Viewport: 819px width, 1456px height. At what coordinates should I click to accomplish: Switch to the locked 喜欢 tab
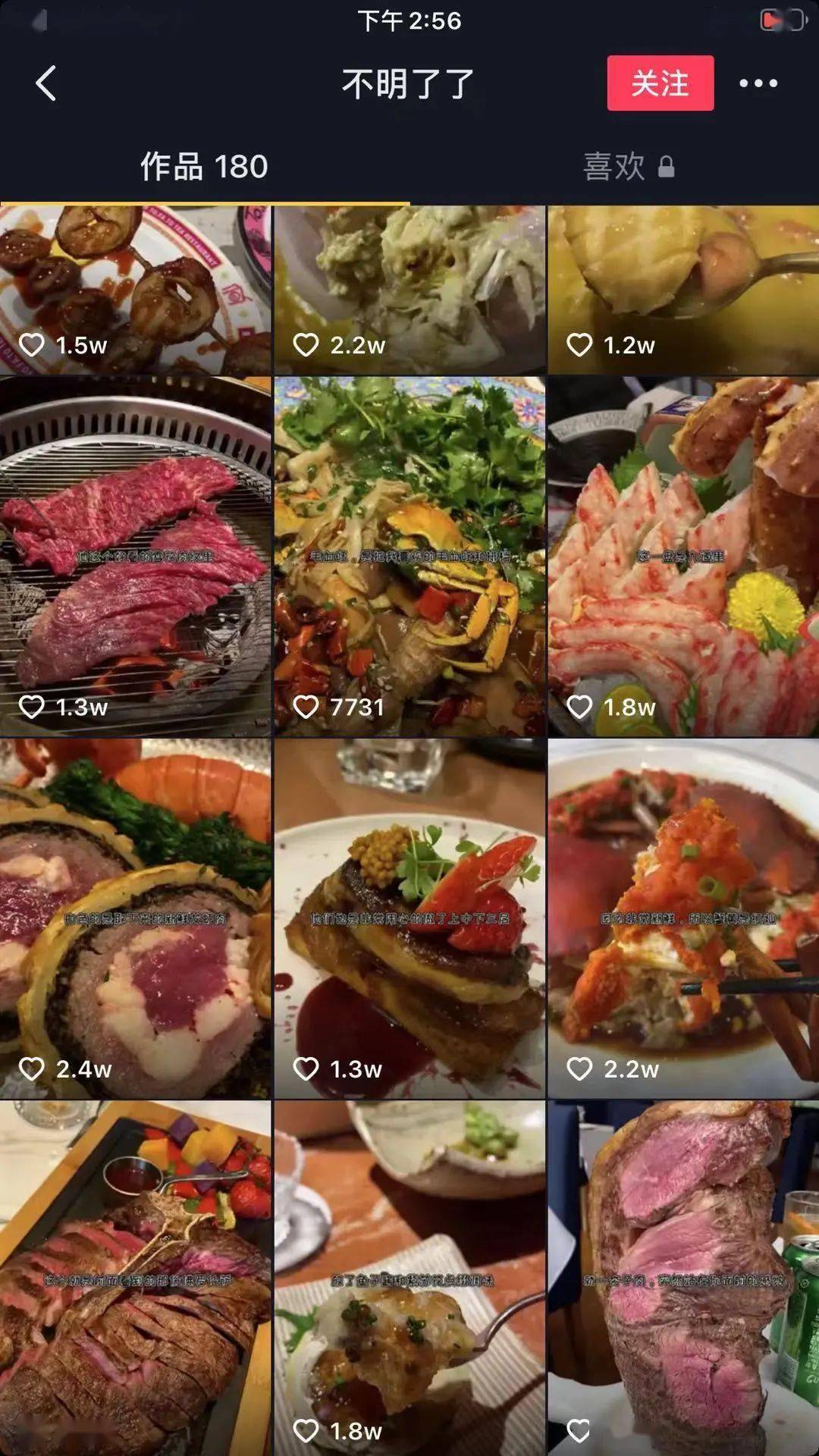pos(628,166)
